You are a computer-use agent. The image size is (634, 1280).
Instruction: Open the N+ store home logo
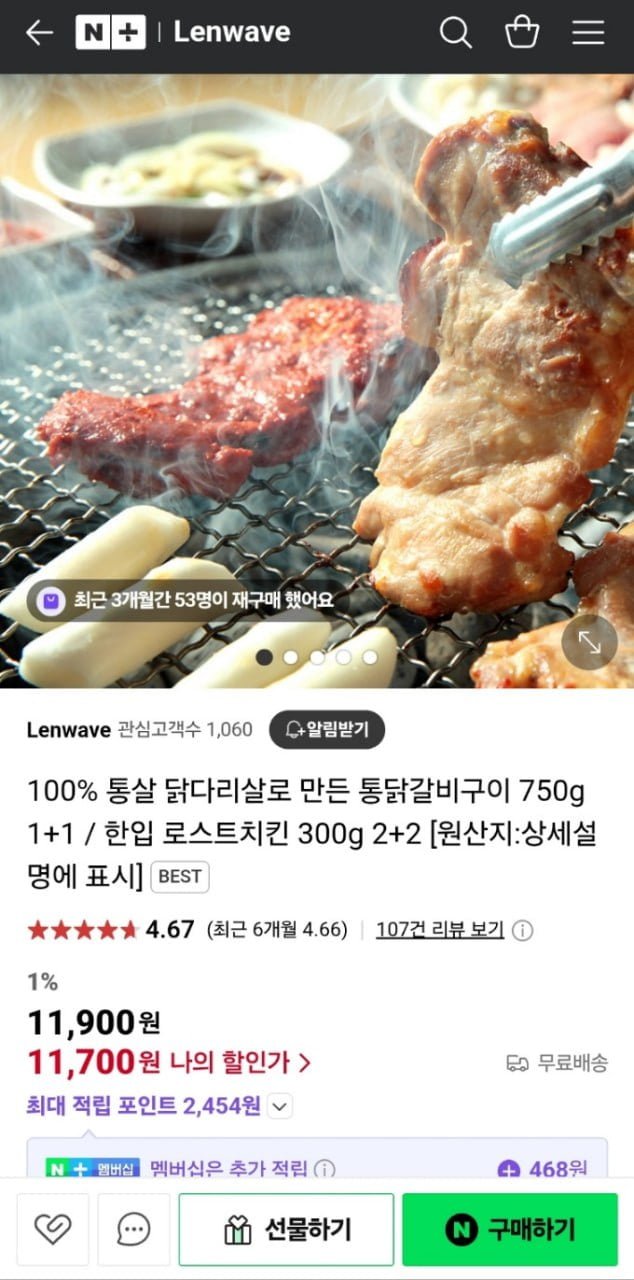[x=110, y=33]
